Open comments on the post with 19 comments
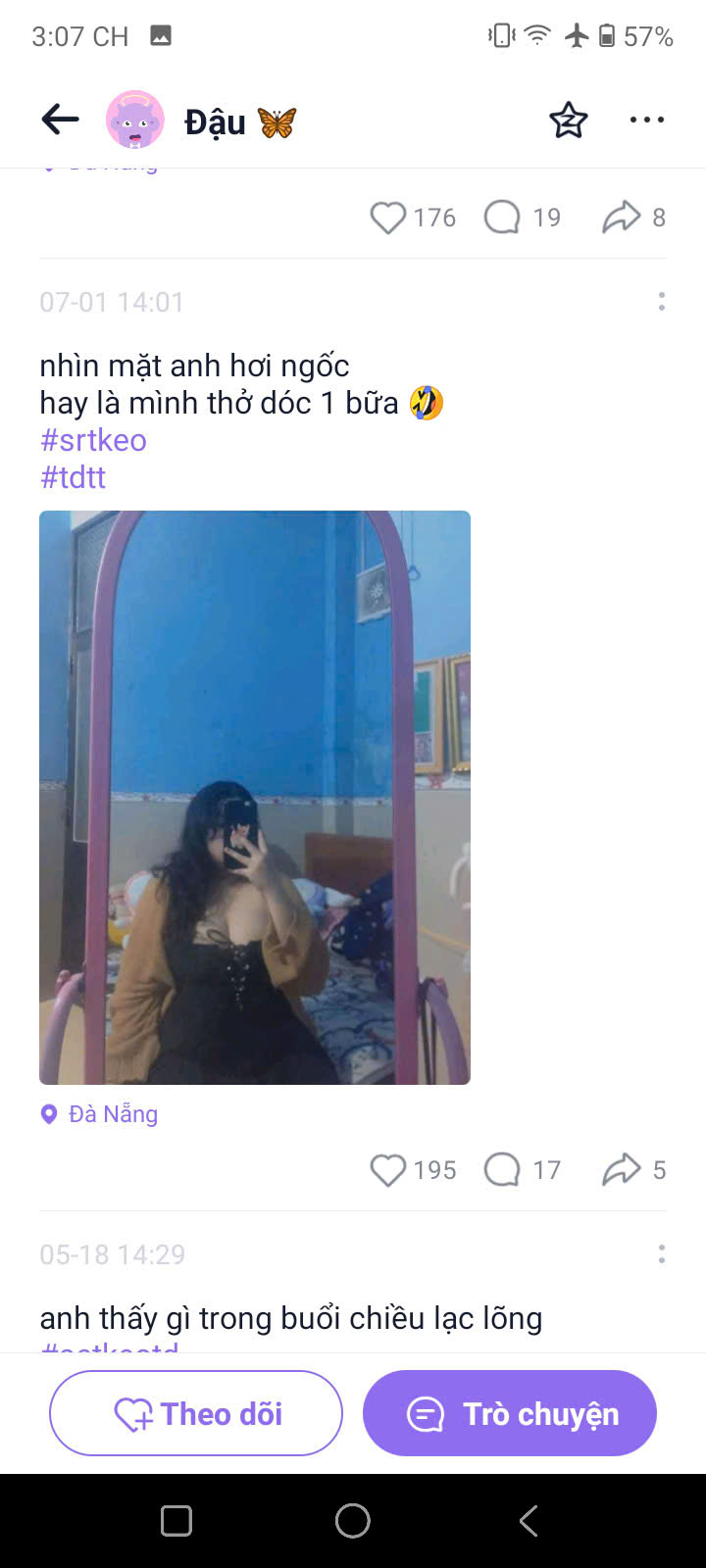Image resolution: width=706 pixels, height=1568 pixels. point(502,218)
